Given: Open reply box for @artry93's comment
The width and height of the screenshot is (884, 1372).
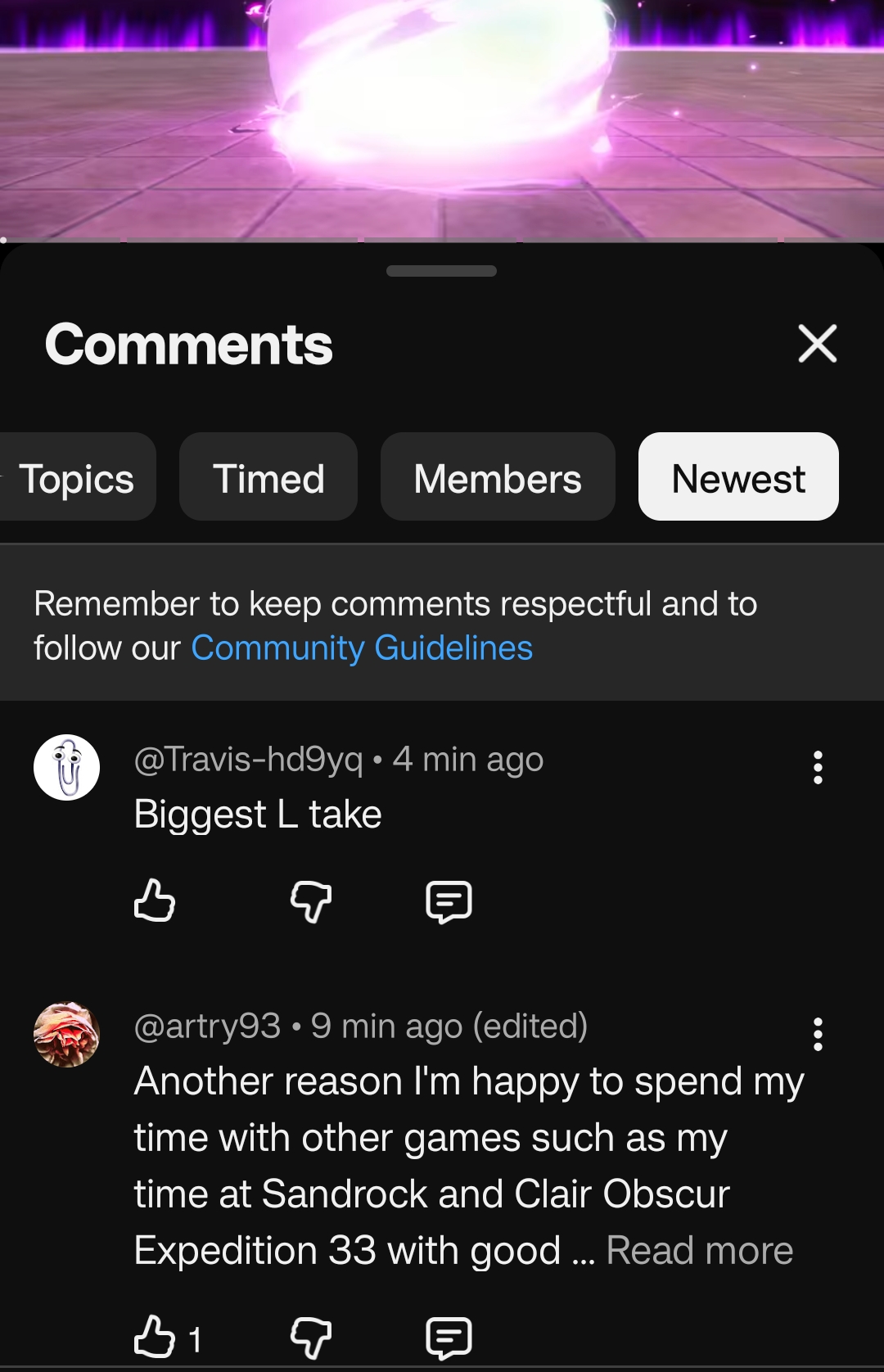Looking at the screenshot, I should 449,1338.
